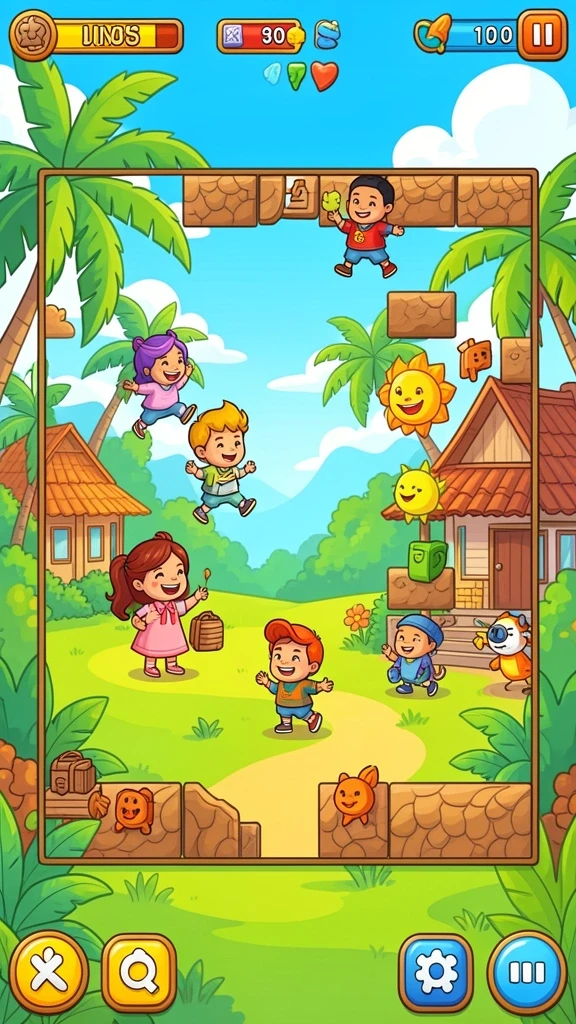Open the magnifier search button
The image size is (576, 1024).
pyautogui.click(x=139, y=973)
